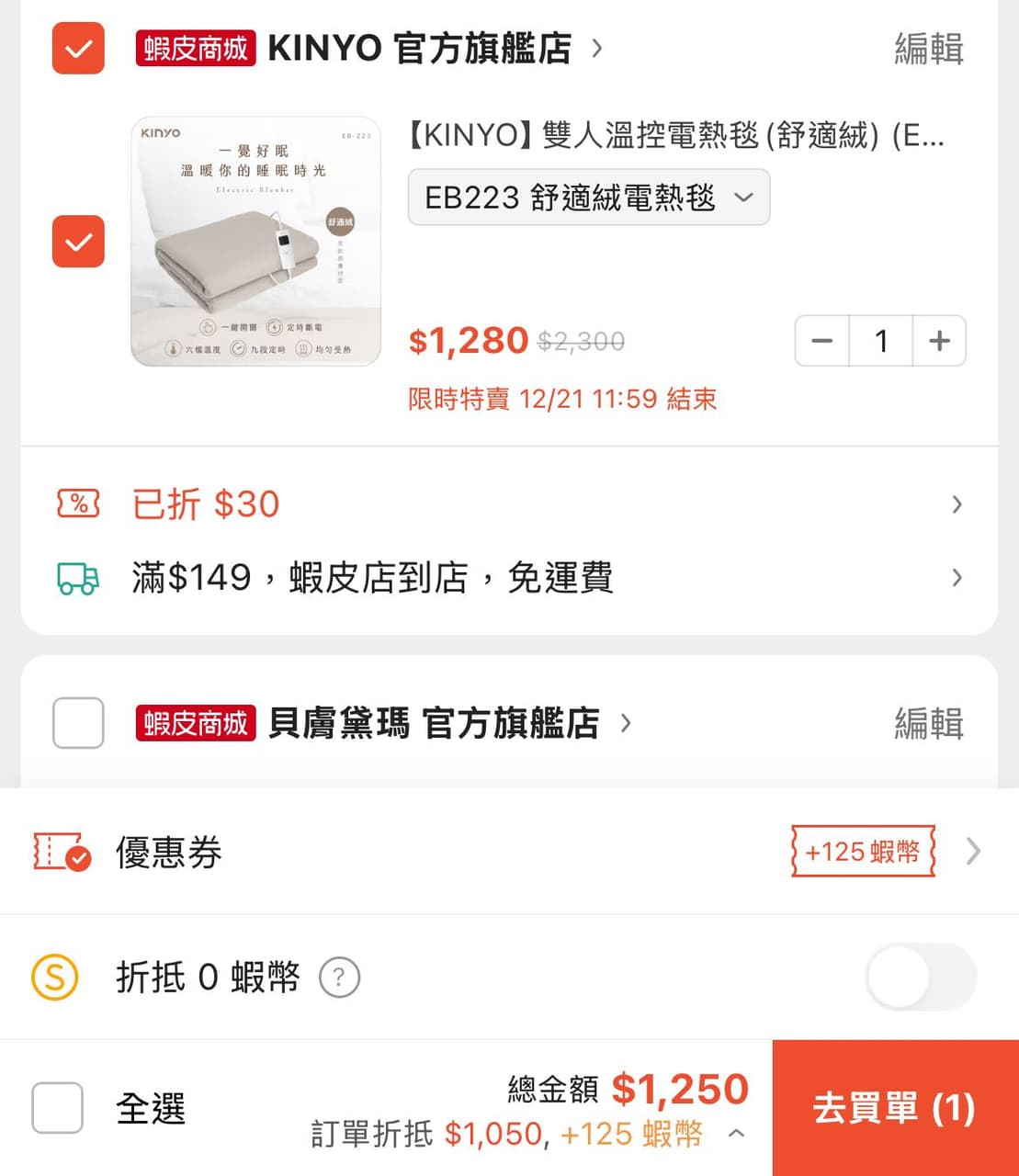Uncheck the KINYO 官方旗艦店 store checkbox

pyautogui.click(x=77, y=49)
